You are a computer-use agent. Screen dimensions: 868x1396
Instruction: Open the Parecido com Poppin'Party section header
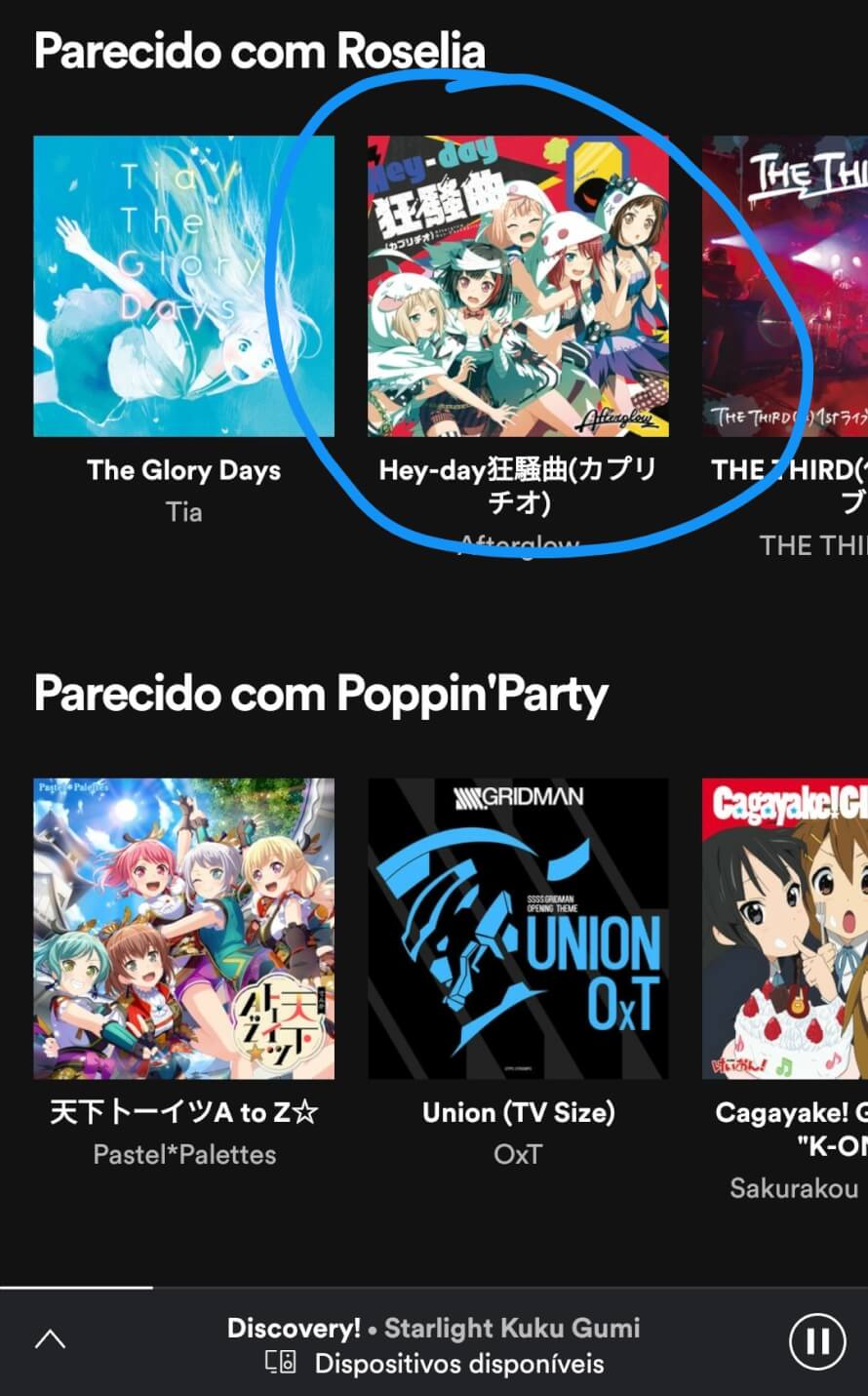322,694
